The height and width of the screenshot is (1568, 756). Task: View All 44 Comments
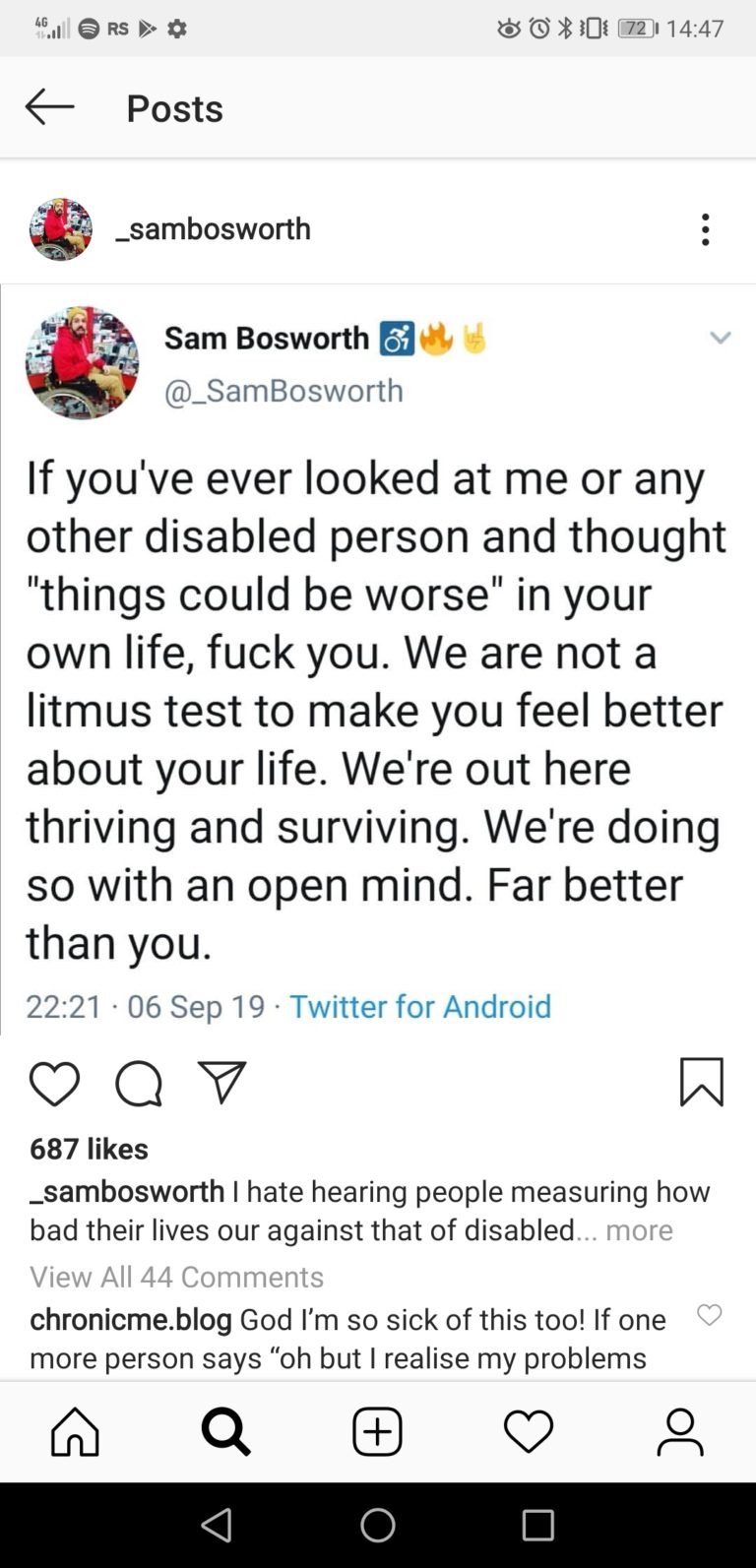coord(176,1276)
